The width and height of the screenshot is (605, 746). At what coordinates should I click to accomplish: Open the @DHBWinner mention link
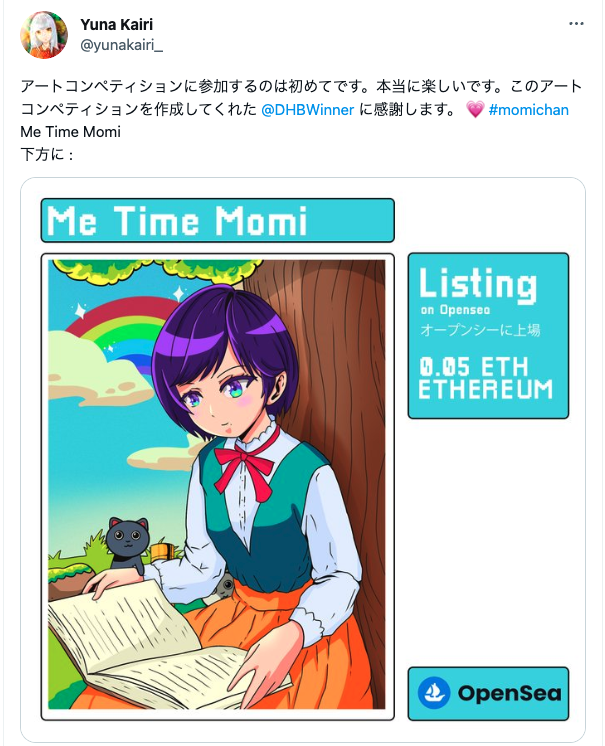307,109
